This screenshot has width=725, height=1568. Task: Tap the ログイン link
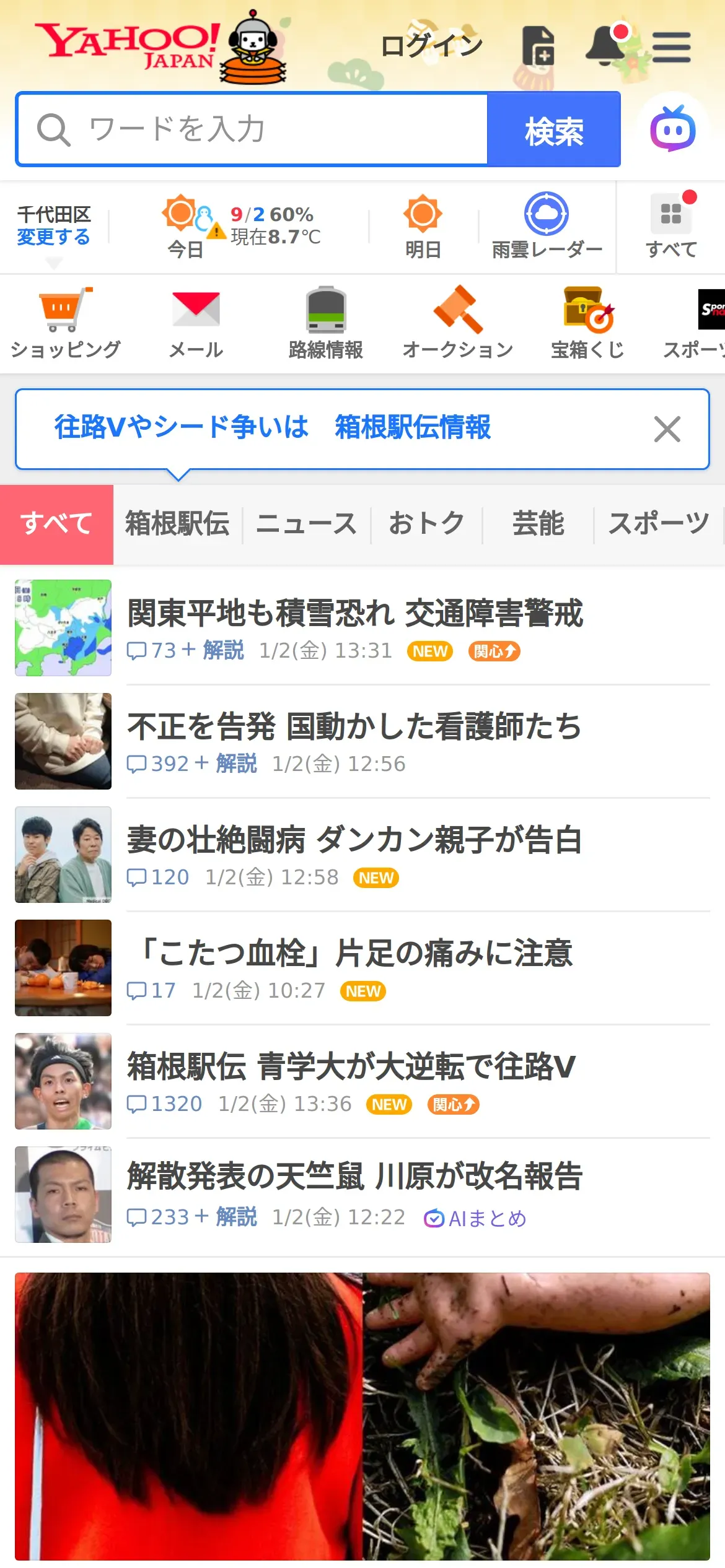pyautogui.click(x=431, y=46)
